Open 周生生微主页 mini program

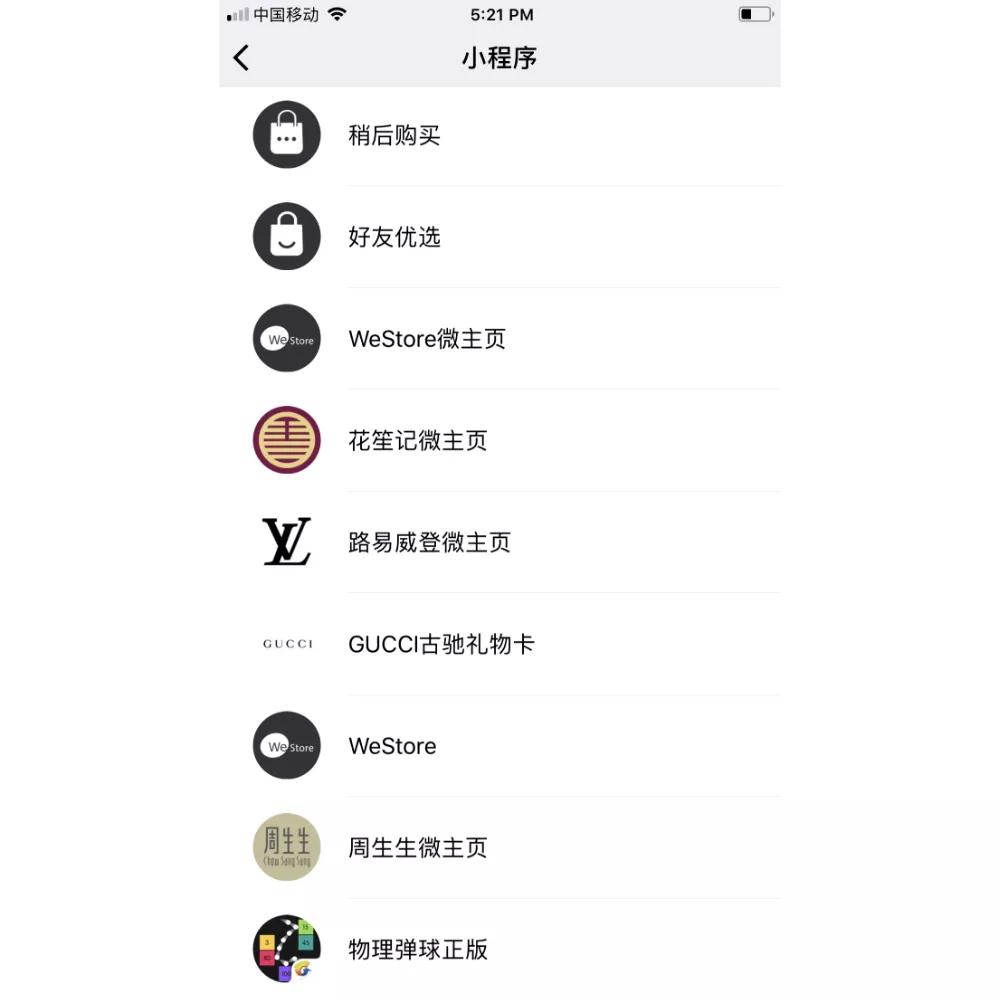tap(418, 848)
